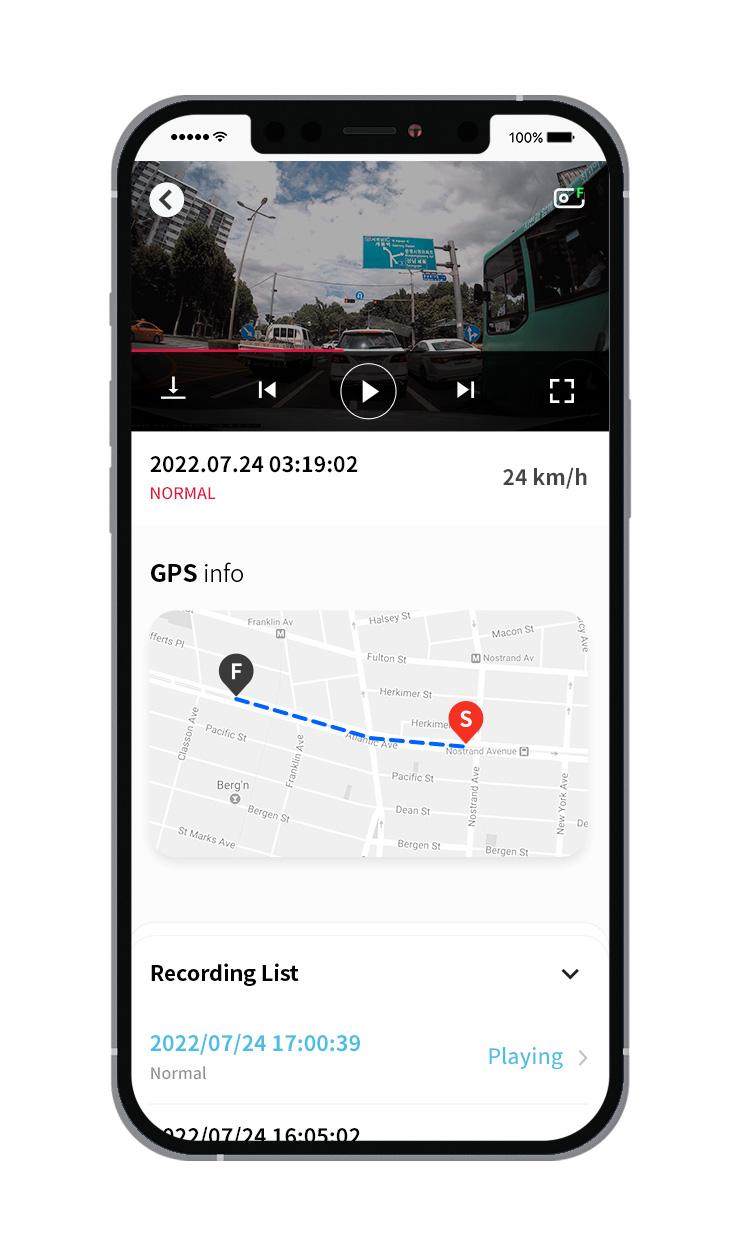Image resolution: width=740 pixels, height=1258 pixels.
Task: Go back using the arrow on the video
Action: 167,200
